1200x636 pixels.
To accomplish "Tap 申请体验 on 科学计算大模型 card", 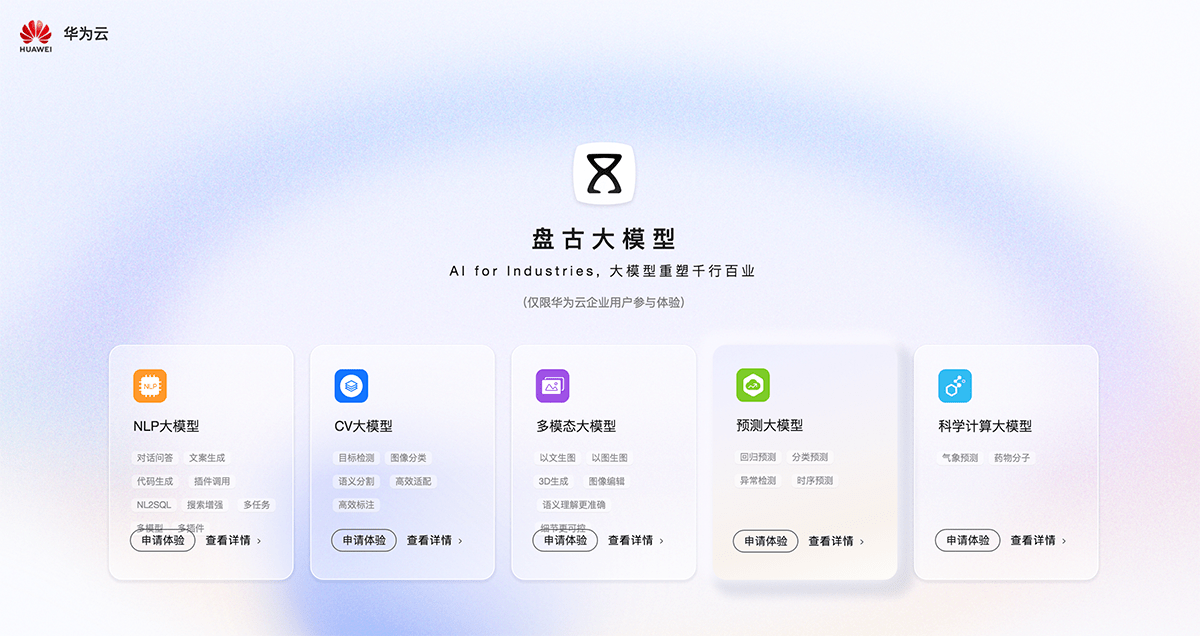I will click(x=967, y=540).
